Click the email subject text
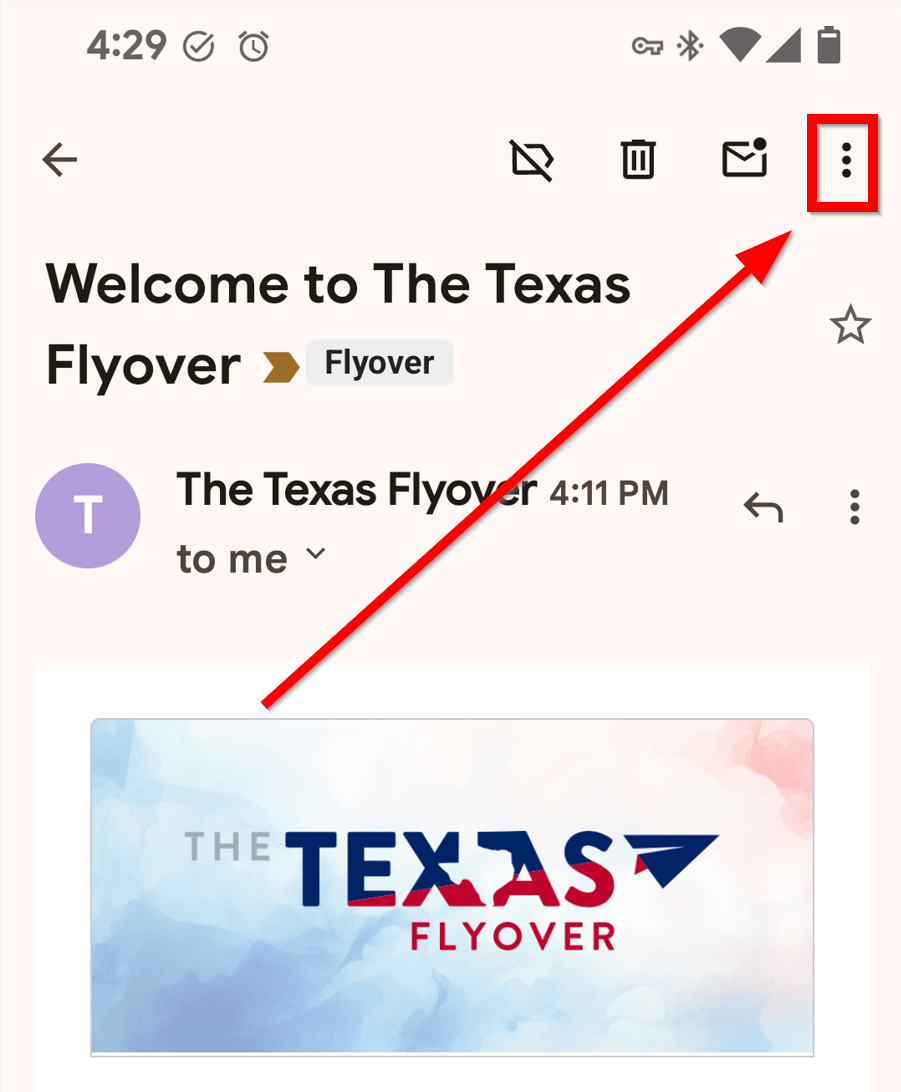The width and height of the screenshot is (901, 1092). (338, 285)
